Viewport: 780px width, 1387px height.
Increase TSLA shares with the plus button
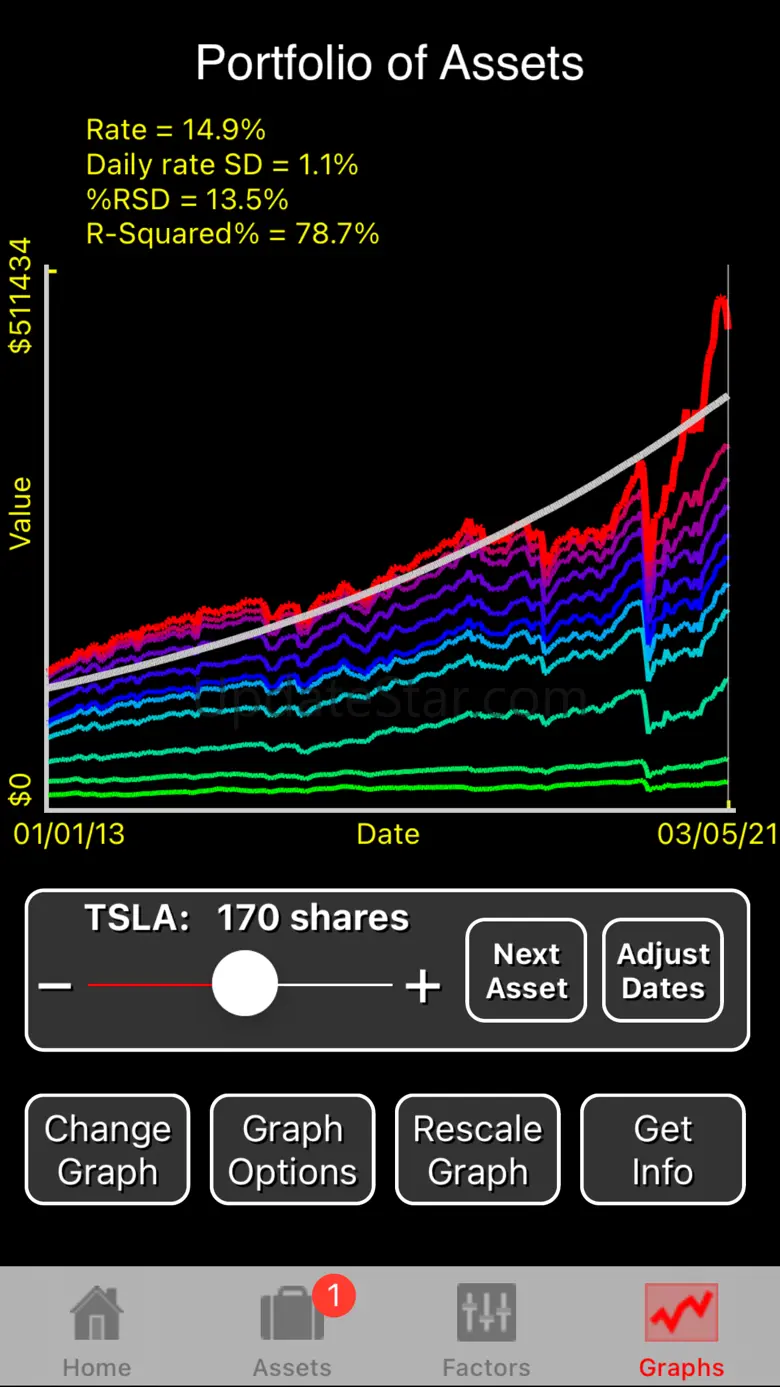coord(423,986)
